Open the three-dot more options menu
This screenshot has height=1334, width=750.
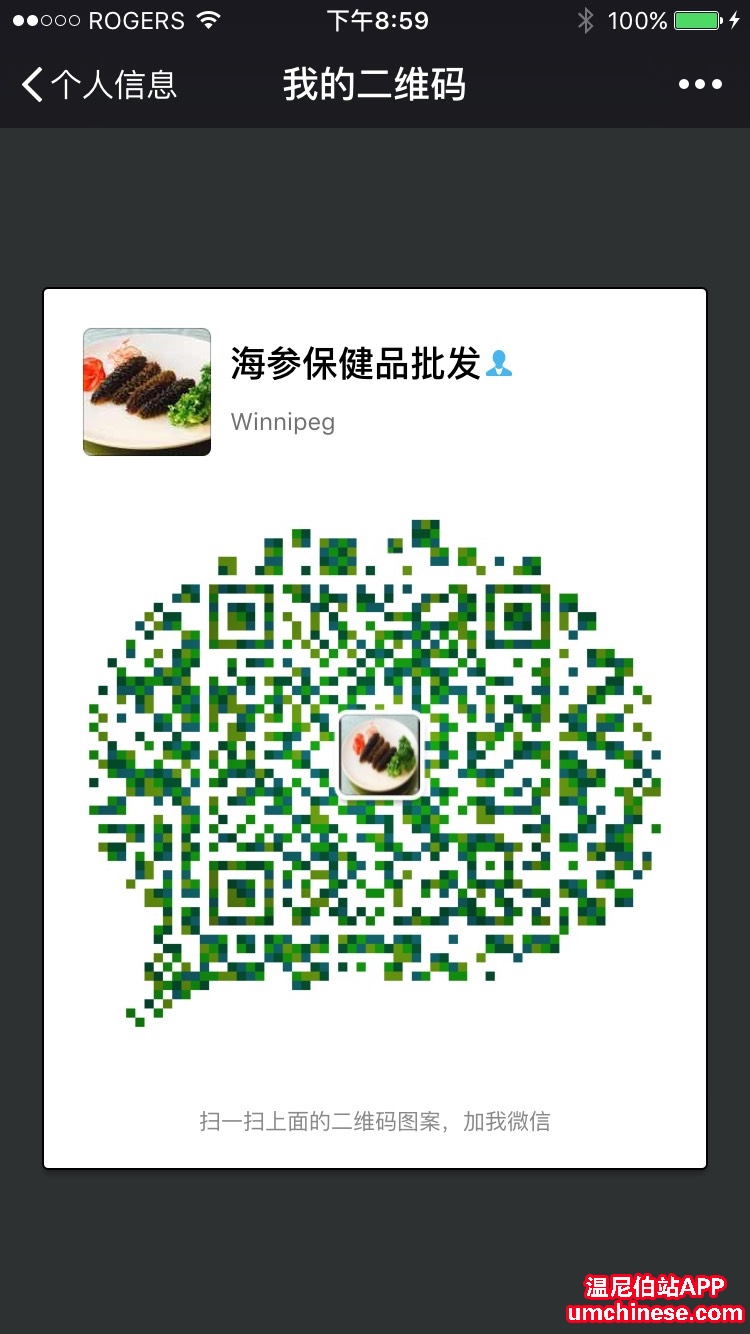coord(700,85)
